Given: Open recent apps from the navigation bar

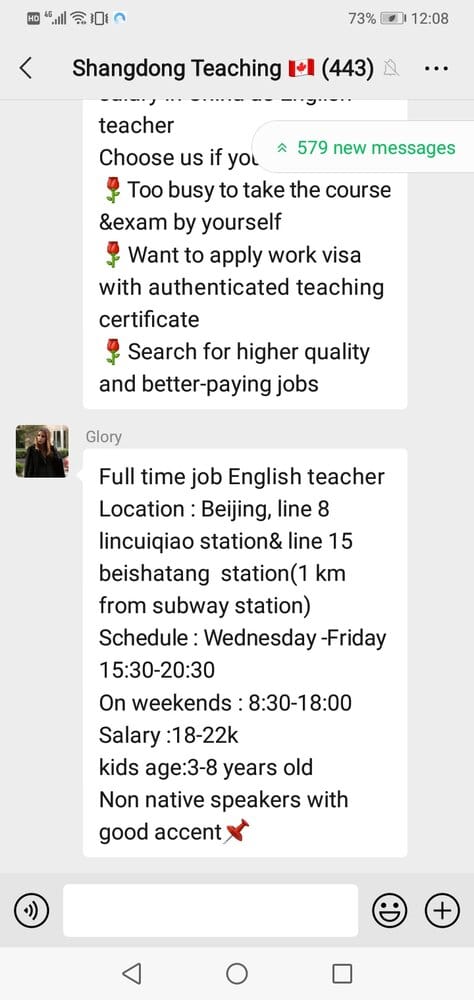Looking at the screenshot, I should pos(342,973).
